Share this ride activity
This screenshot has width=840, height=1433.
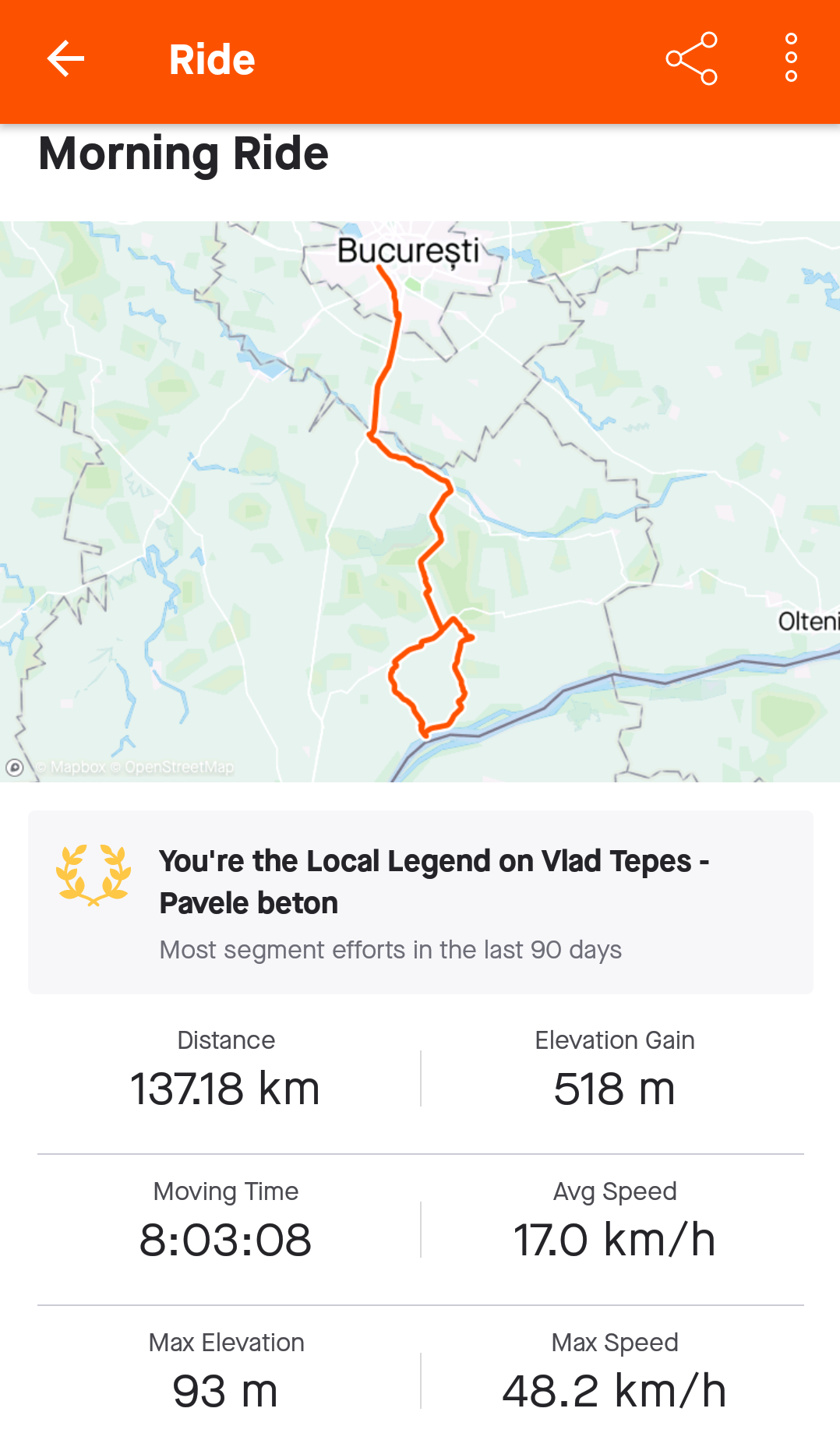tap(691, 59)
